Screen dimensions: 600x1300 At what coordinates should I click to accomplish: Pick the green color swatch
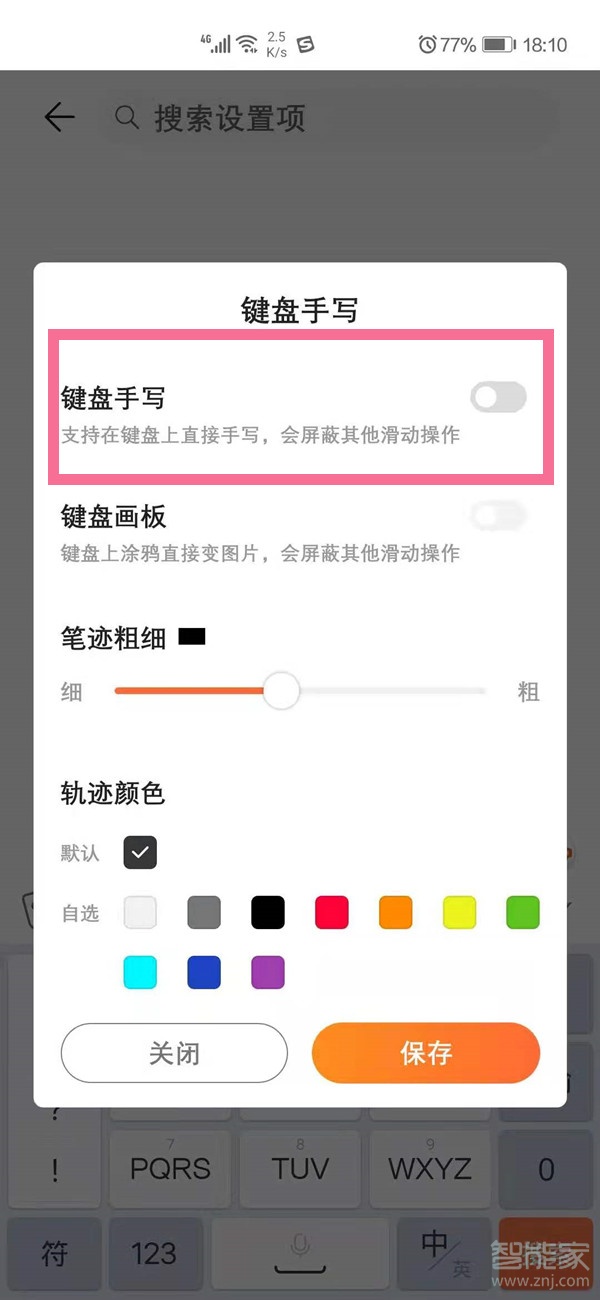point(523,912)
